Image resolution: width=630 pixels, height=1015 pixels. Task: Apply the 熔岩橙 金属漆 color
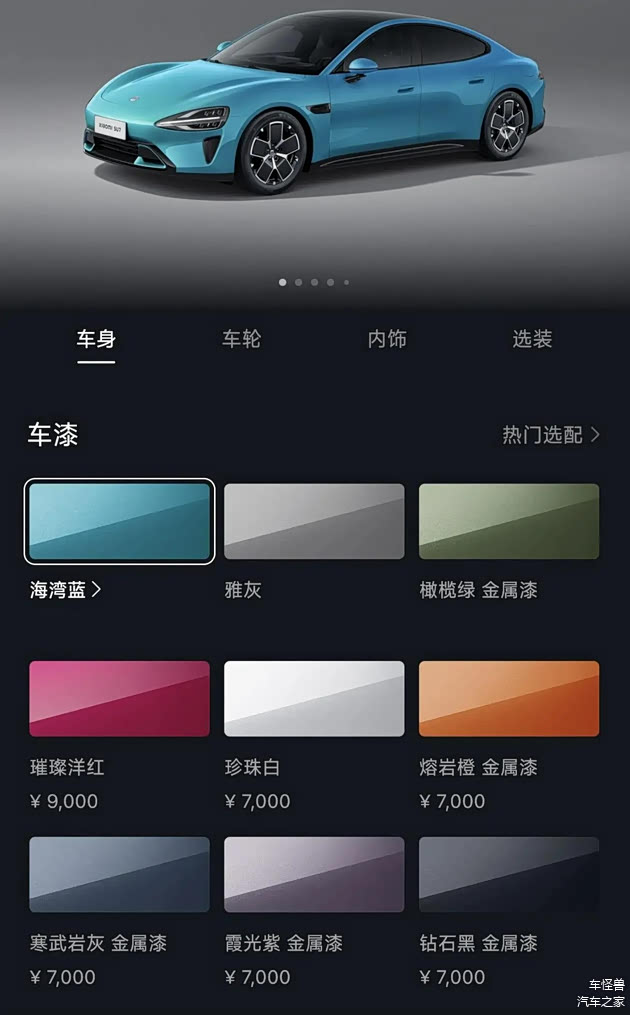pyautogui.click(x=509, y=698)
